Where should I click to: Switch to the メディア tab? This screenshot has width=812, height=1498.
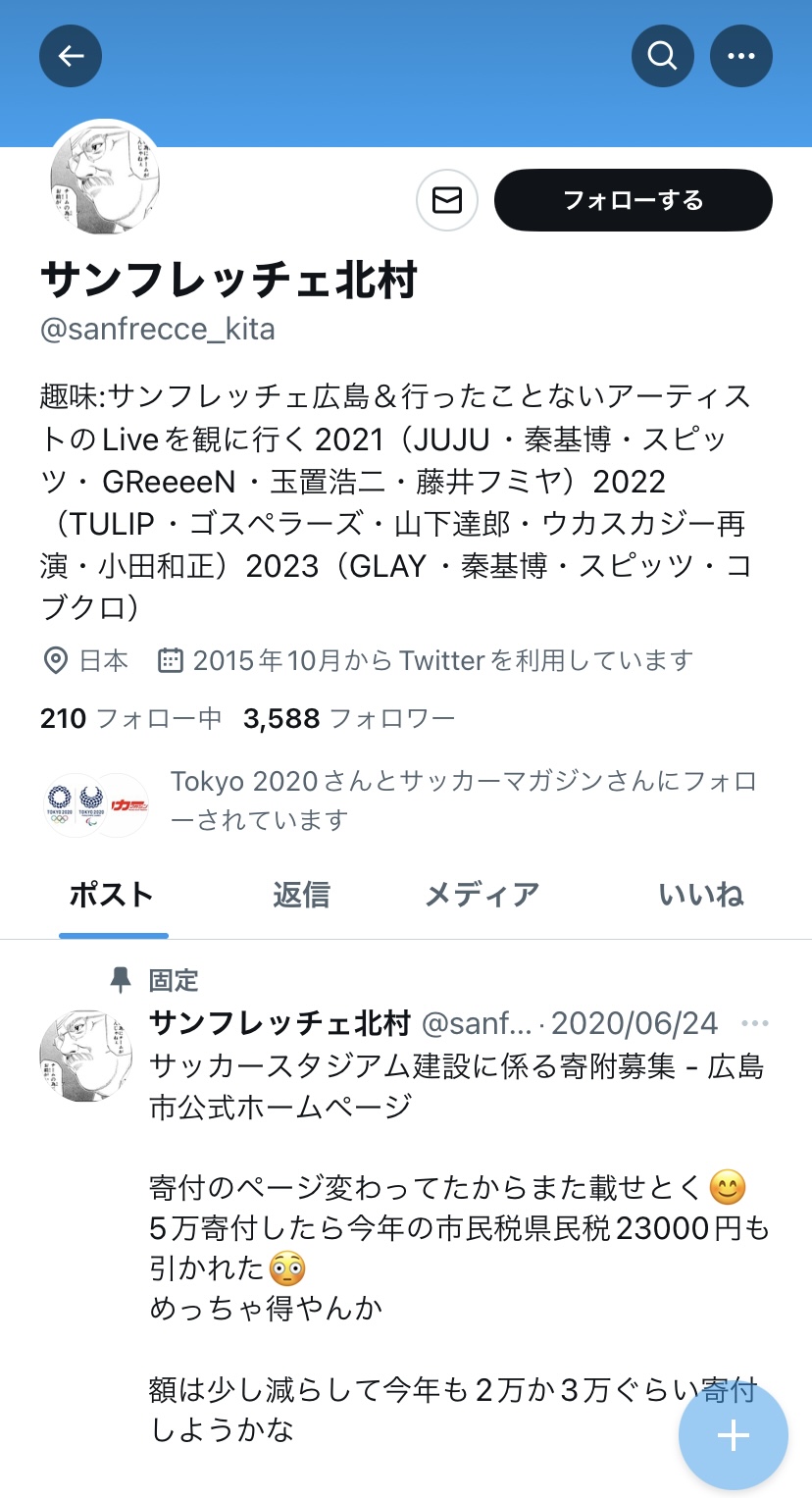pyautogui.click(x=482, y=895)
